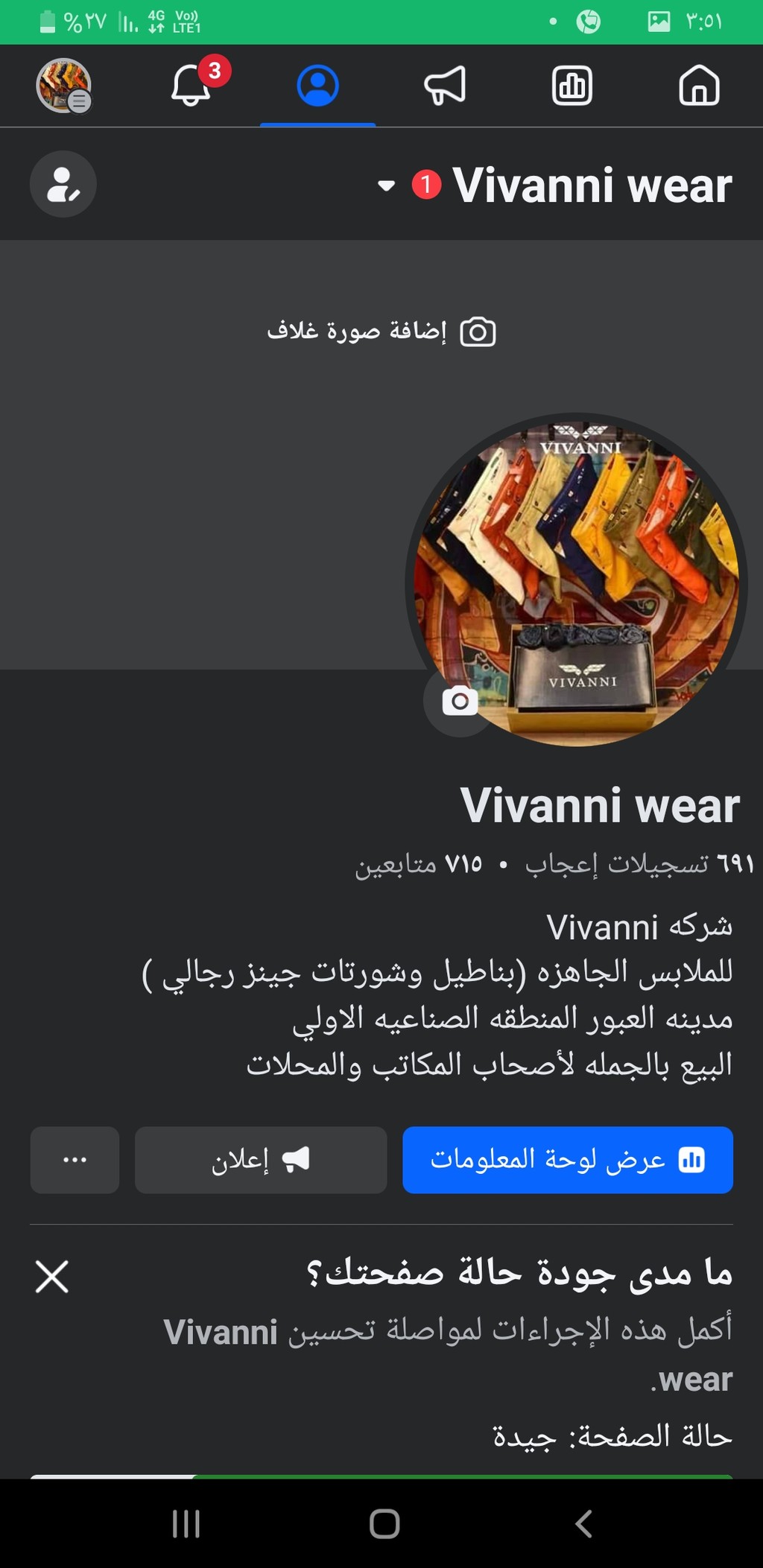Switch to the ads megaphone tab
The image size is (763, 1568).
pyautogui.click(x=445, y=85)
